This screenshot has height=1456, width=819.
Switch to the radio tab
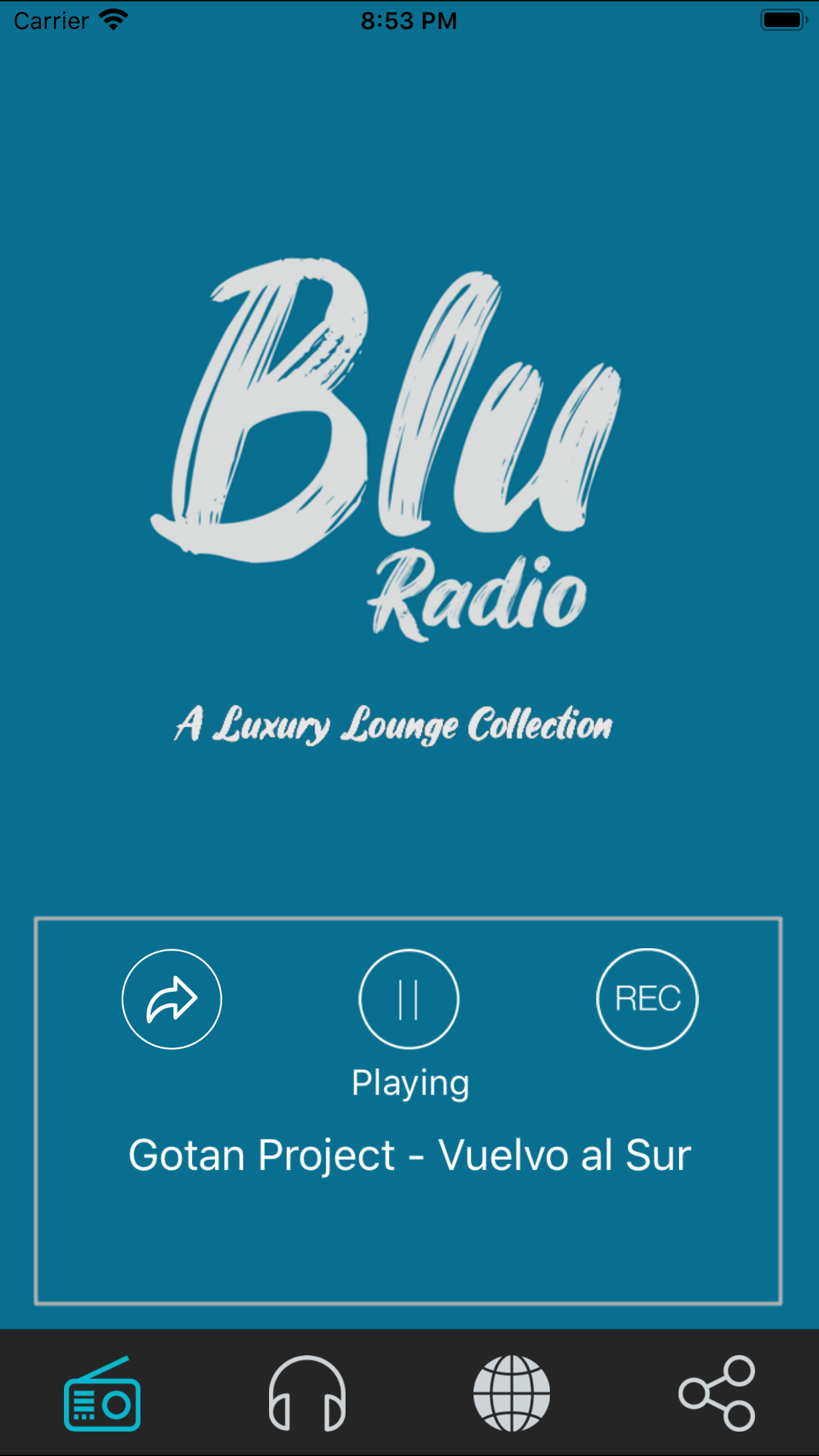coord(102,1393)
